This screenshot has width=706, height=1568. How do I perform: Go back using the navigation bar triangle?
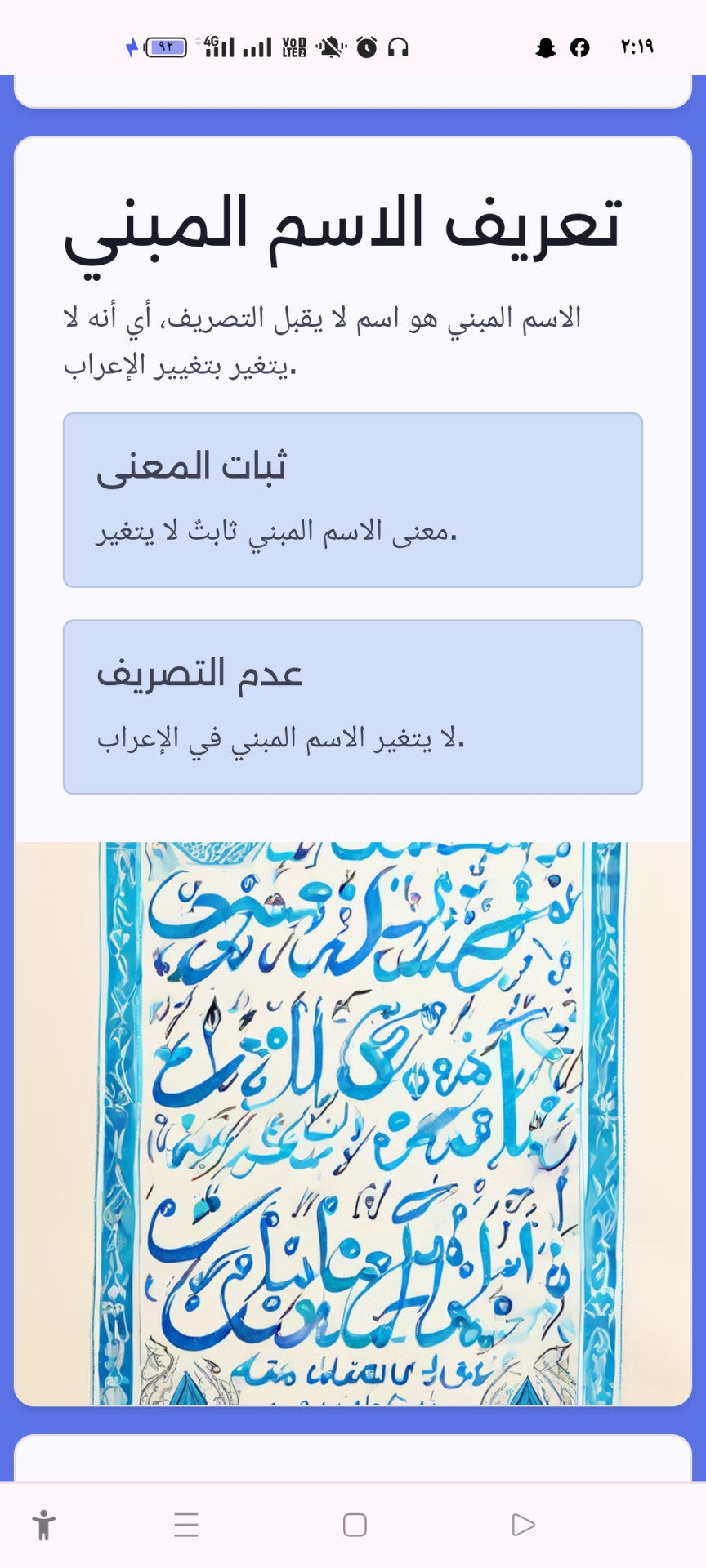pyautogui.click(x=523, y=1525)
